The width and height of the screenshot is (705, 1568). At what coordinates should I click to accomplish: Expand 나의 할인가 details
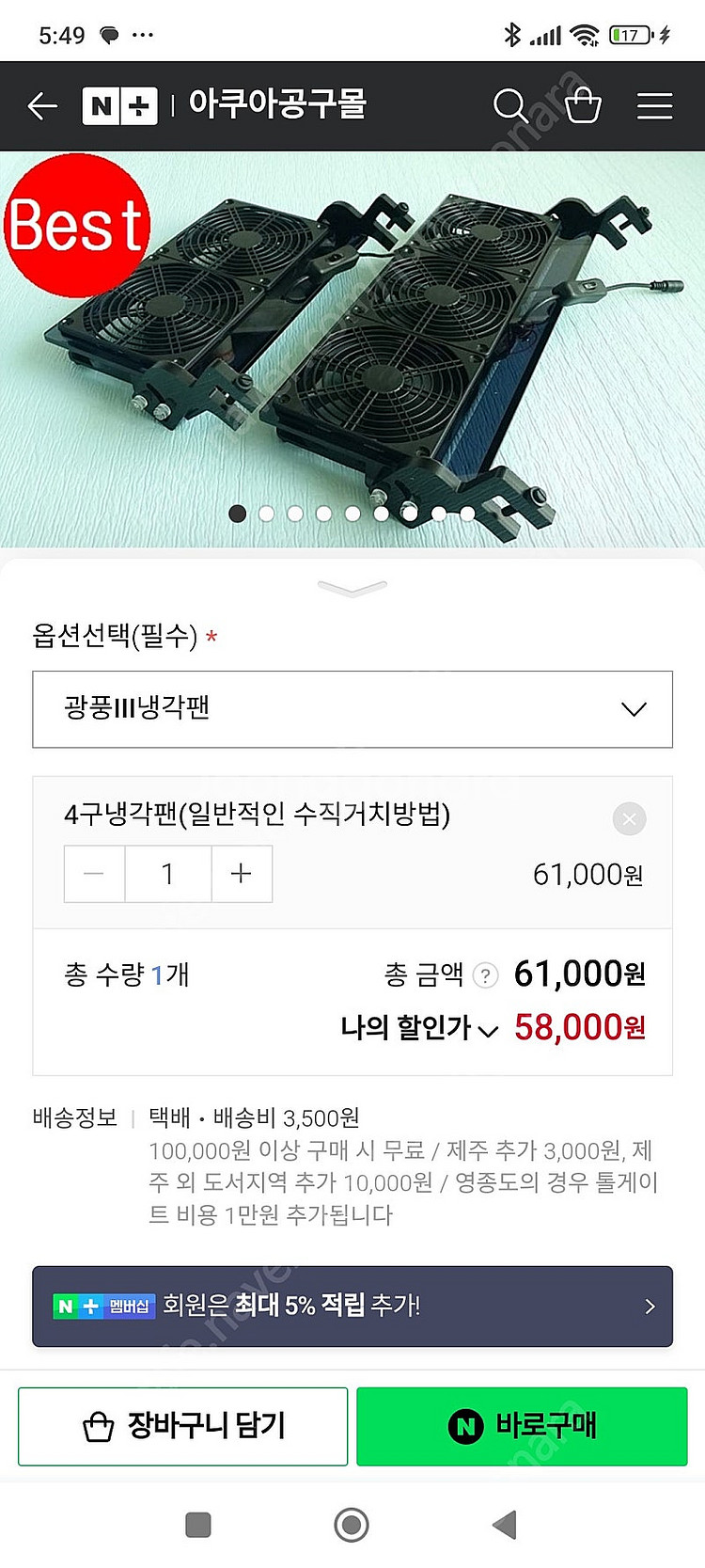point(419,1028)
